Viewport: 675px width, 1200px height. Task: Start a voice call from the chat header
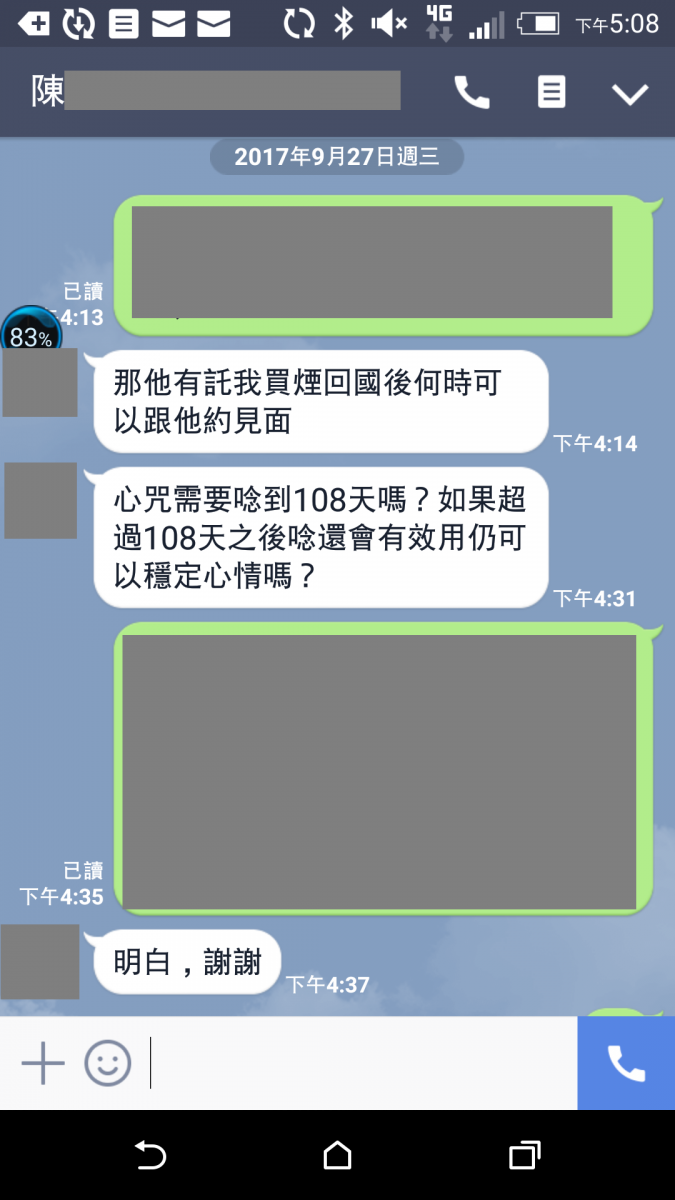pos(472,93)
